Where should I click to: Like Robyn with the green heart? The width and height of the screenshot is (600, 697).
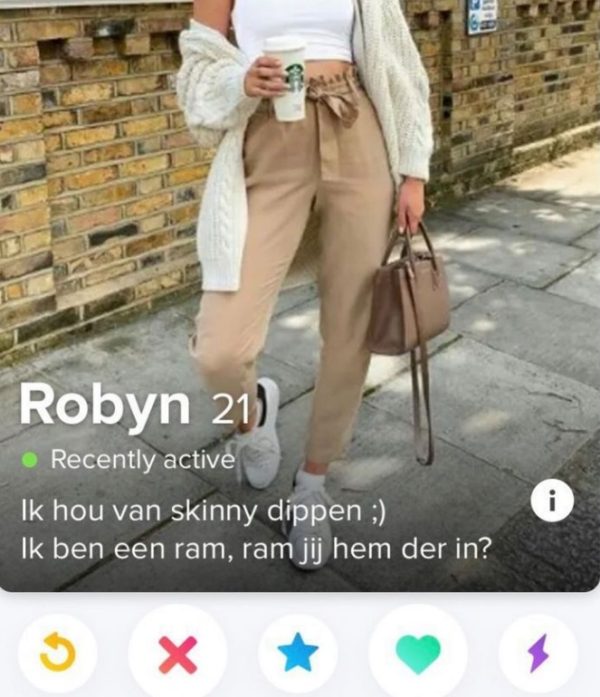pyautogui.click(x=418, y=654)
